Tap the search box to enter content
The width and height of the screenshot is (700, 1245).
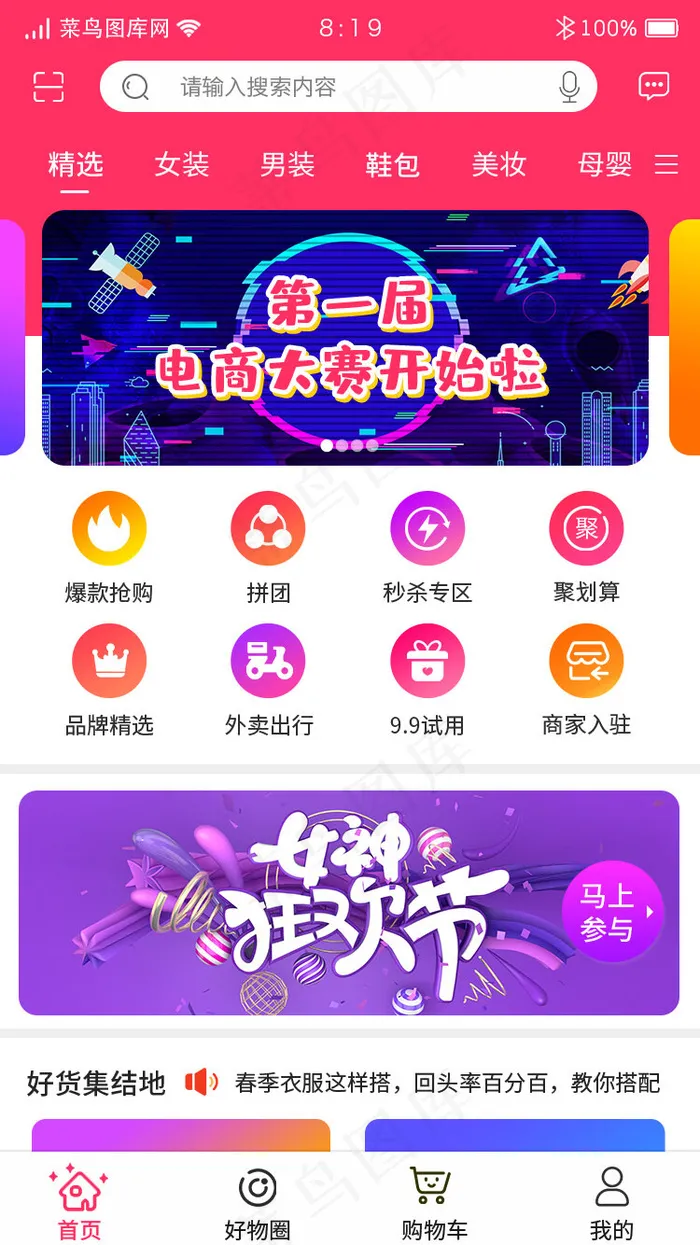pos(340,87)
